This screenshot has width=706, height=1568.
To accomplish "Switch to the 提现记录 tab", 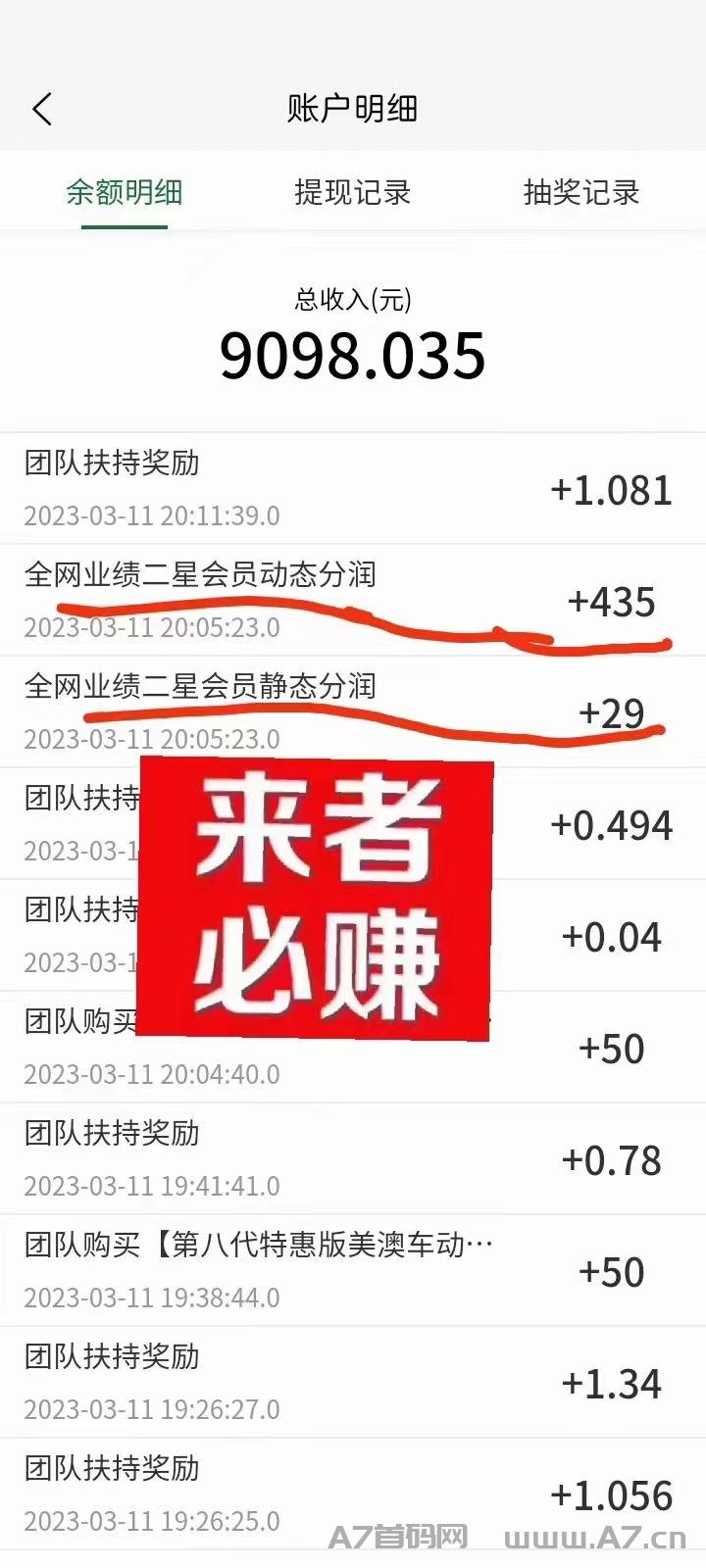I will 352,193.
